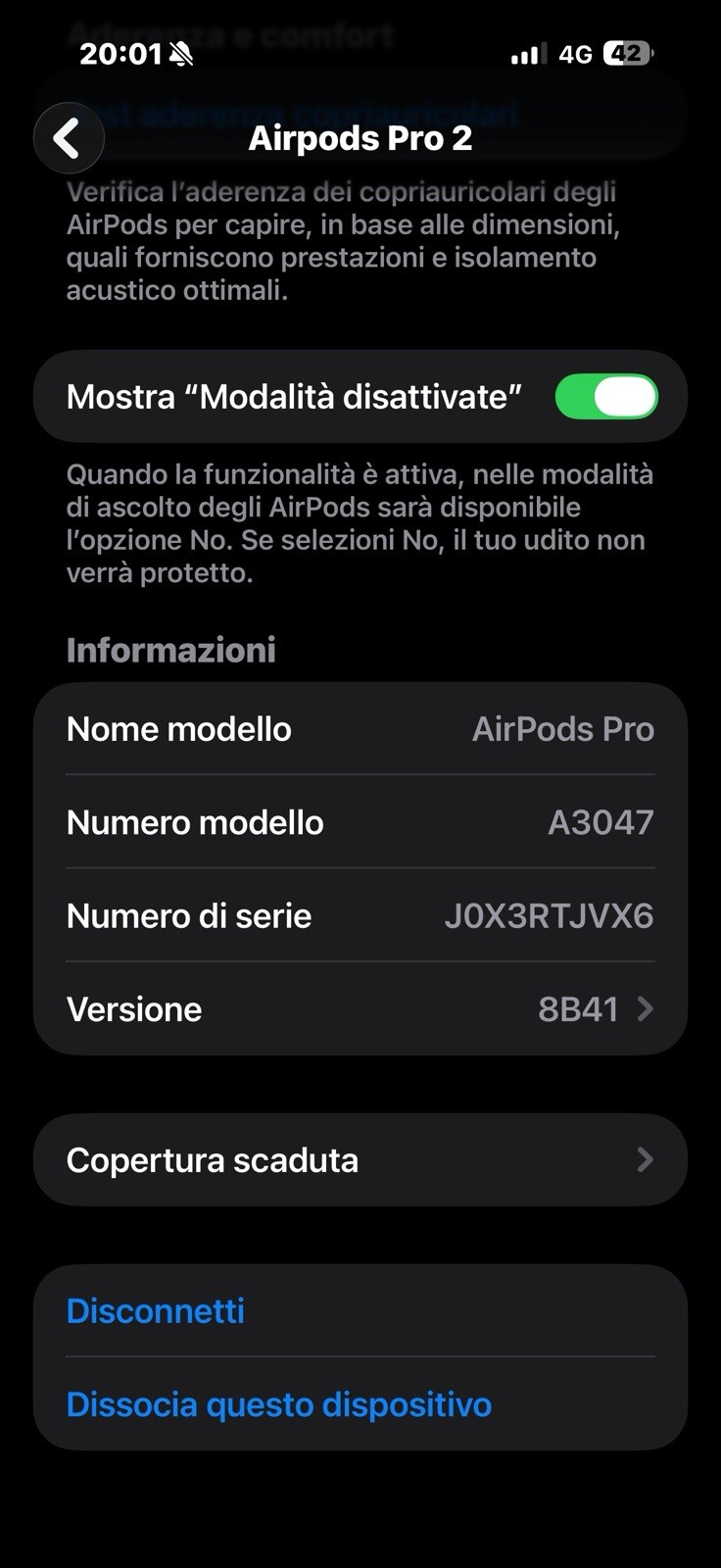Open the Versione 8B41 row
Screen dimensions: 721x1568
click(360, 1009)
